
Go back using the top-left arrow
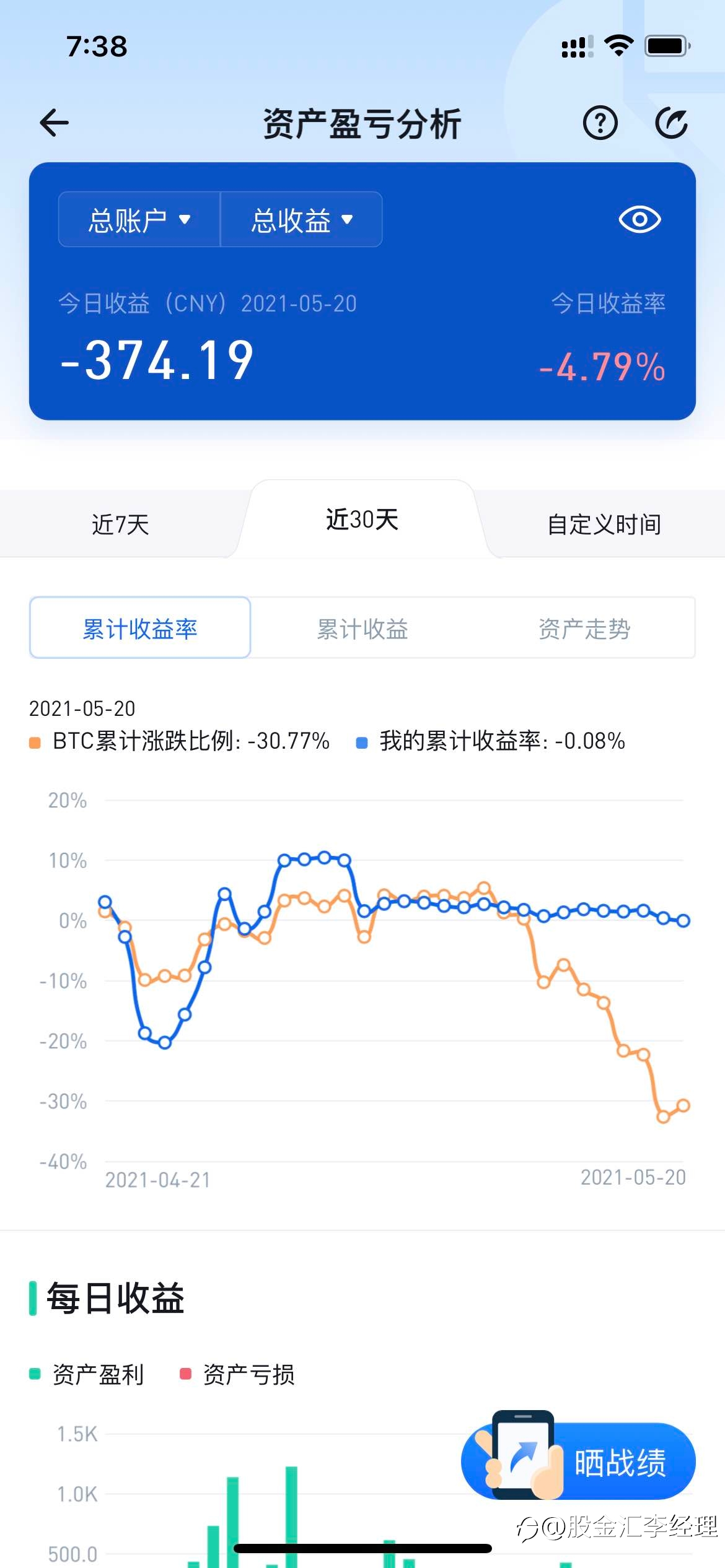pos(54,123)
